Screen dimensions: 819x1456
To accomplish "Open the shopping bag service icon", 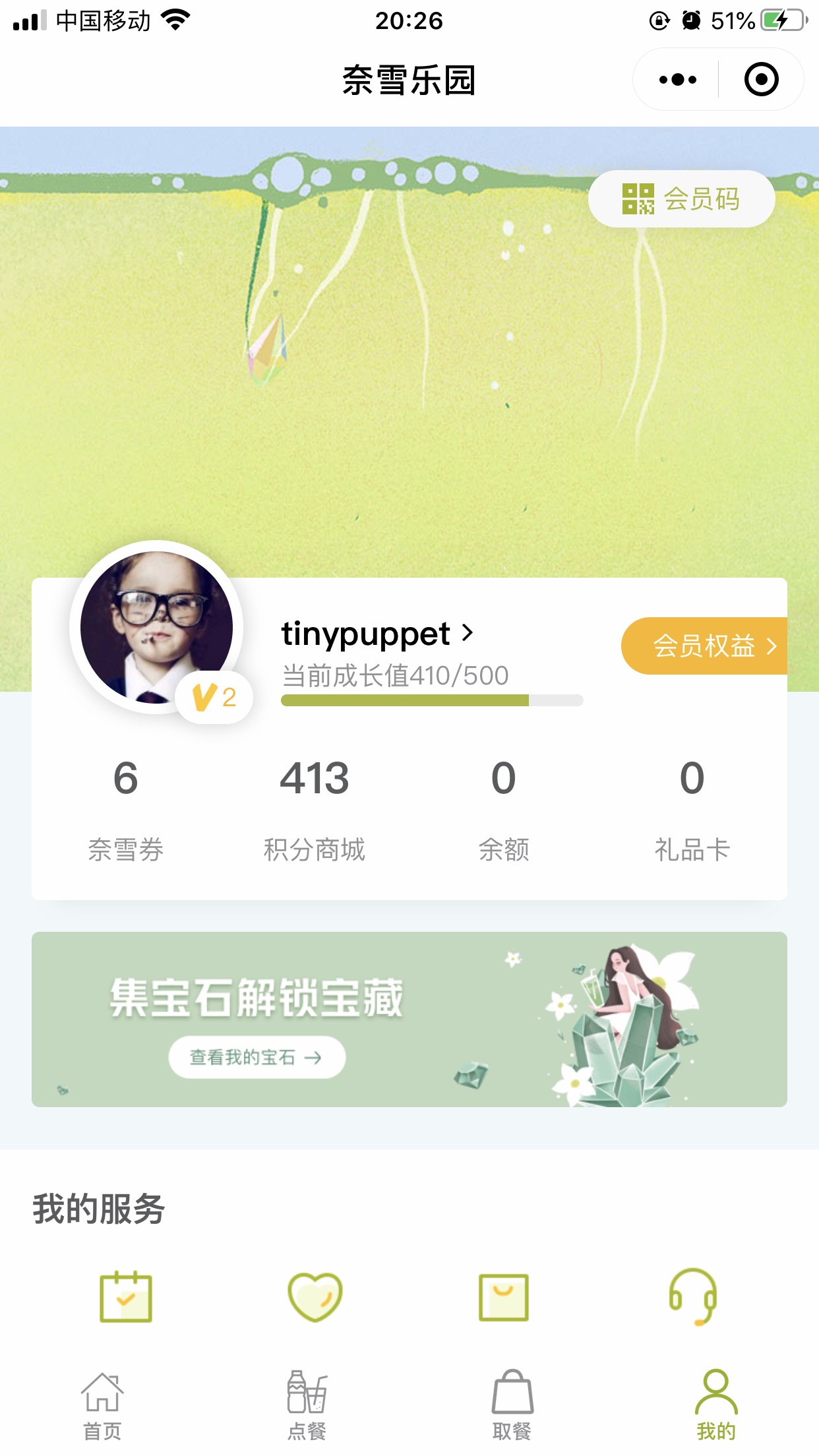I will pos(504,1297).
